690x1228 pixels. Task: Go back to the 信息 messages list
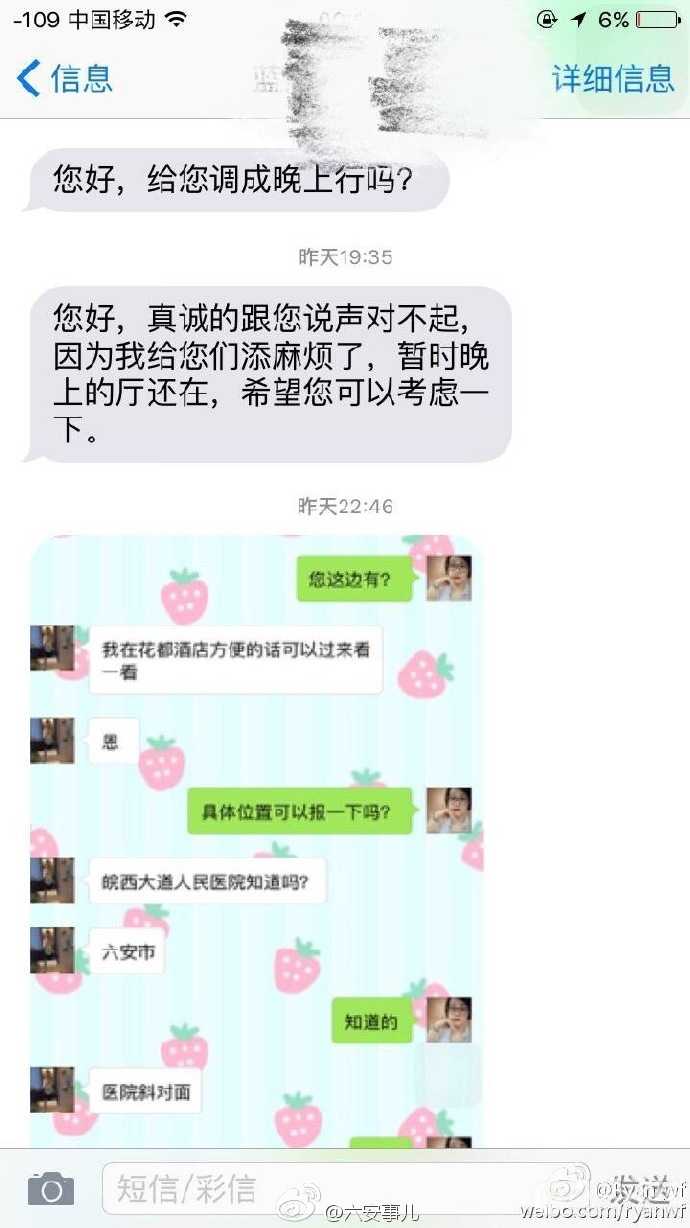(x=64, y=78)
